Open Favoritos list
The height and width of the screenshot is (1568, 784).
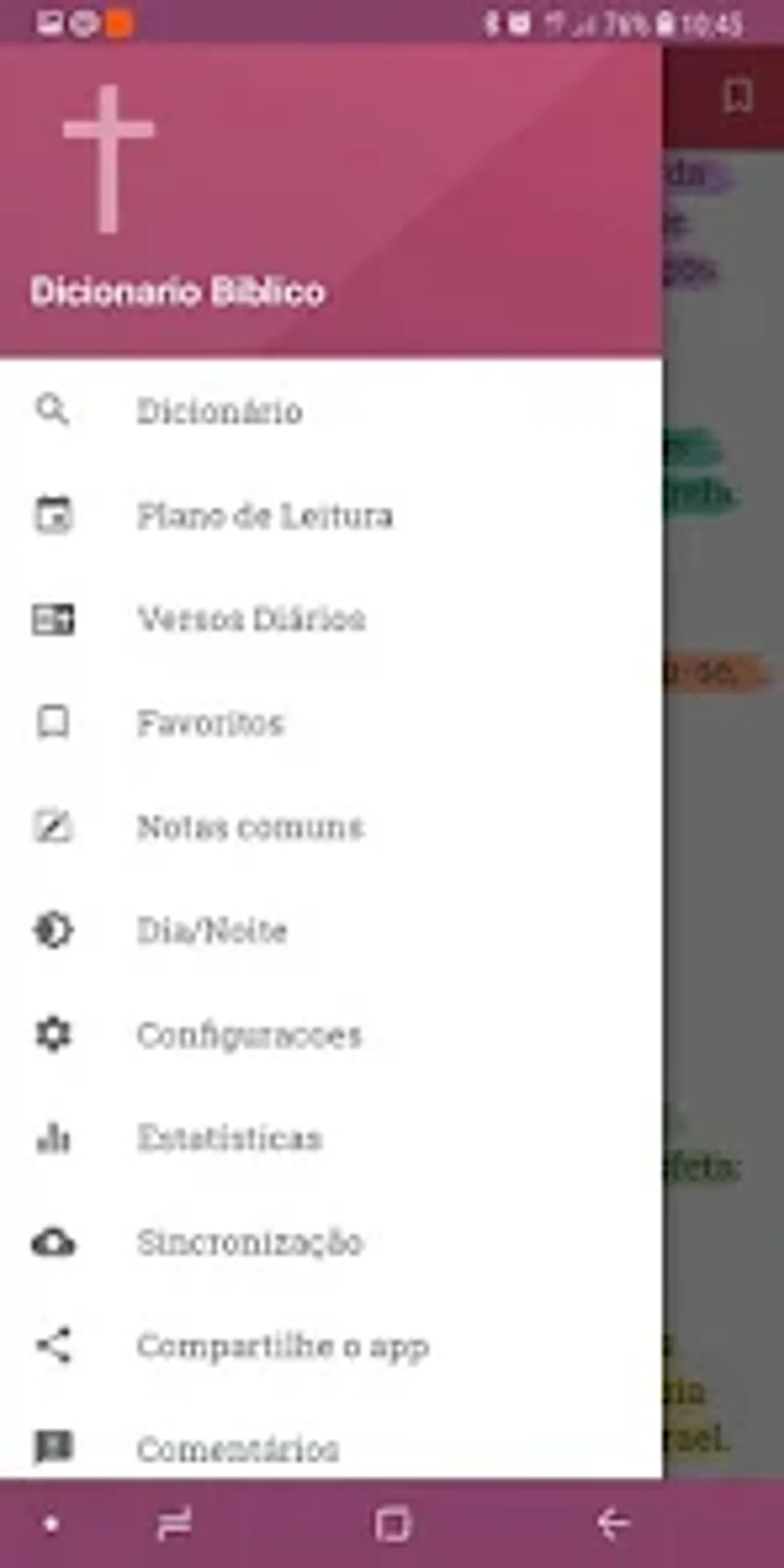click(210, 723)
